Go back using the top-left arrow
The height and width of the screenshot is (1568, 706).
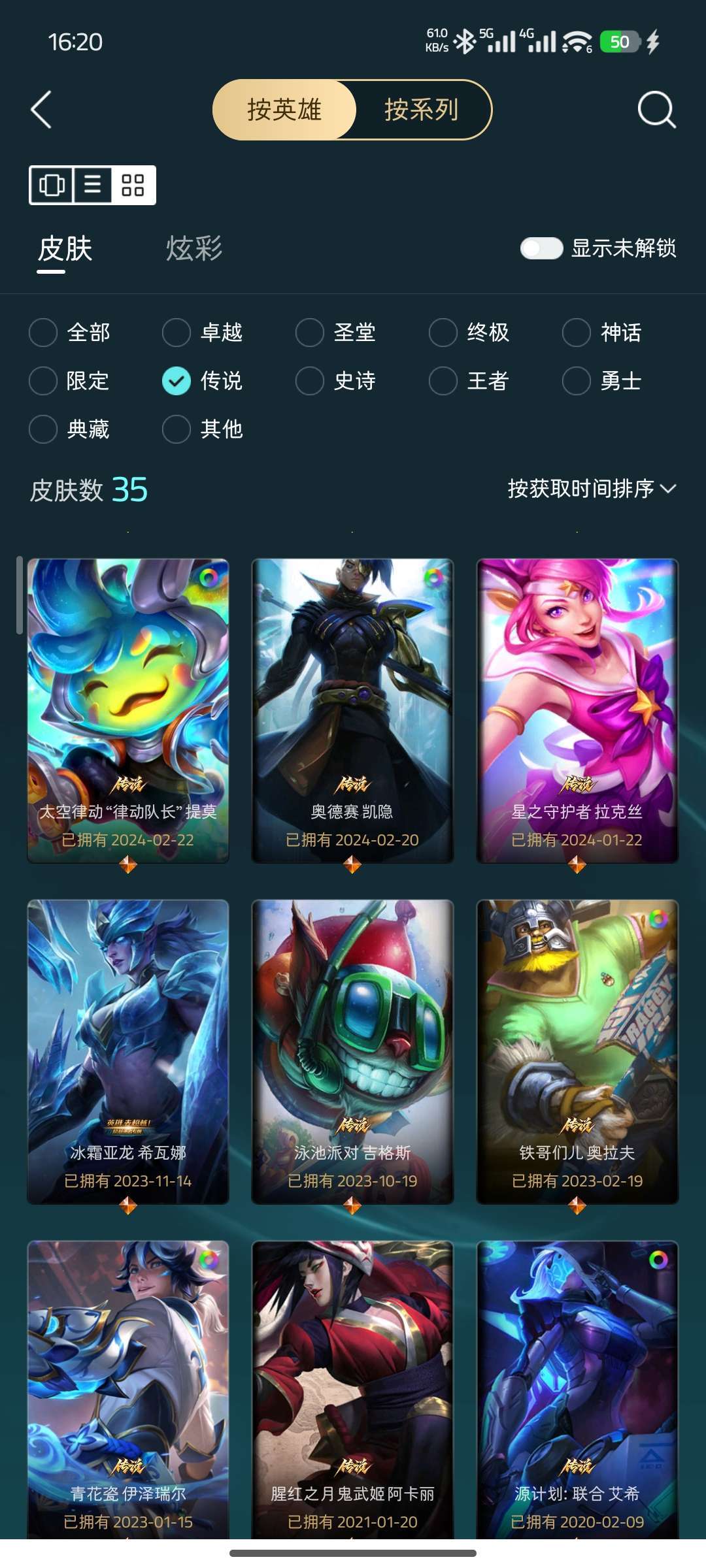pyautogui.click(x=41, y=110)
